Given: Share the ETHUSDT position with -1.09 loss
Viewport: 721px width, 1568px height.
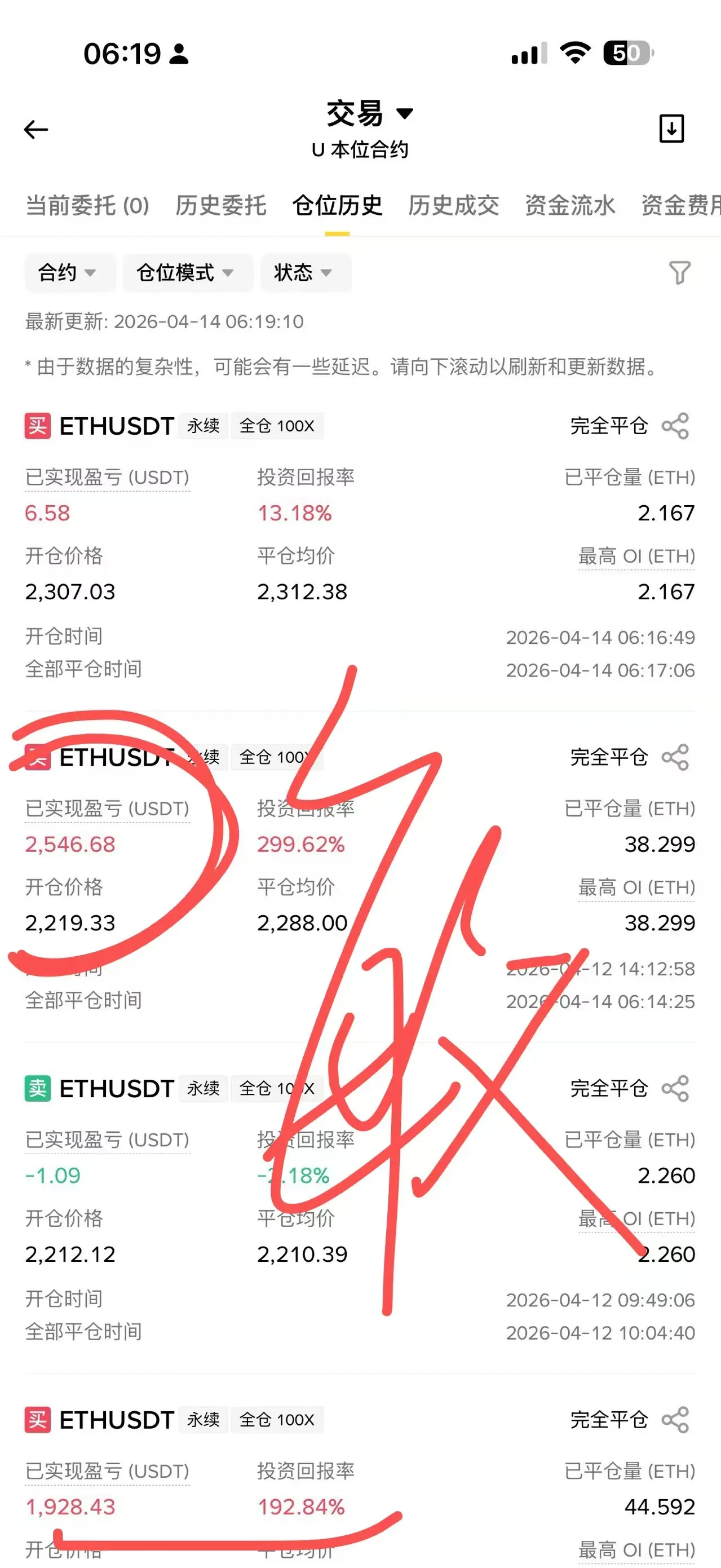Looking at the screenshot, I should coord(675,1088).
